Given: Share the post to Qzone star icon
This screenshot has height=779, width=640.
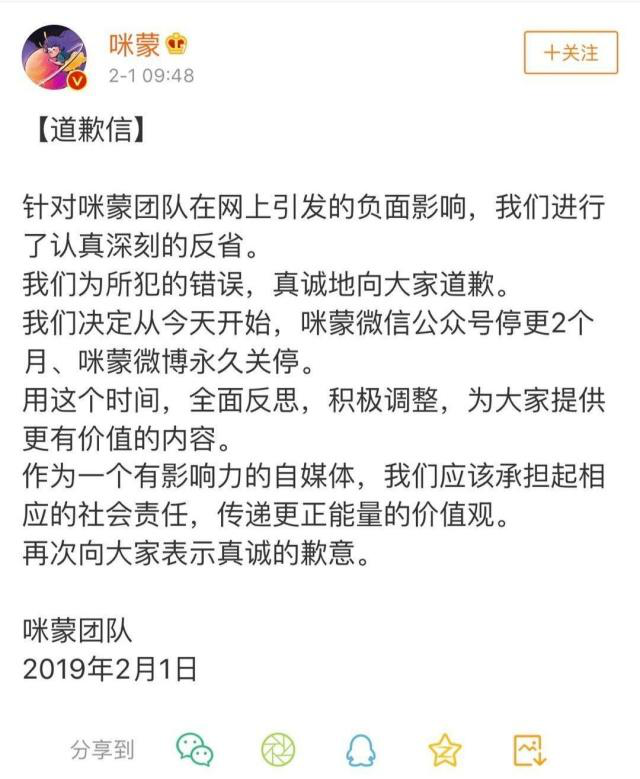Looking at the screenshot, I should pyautogui.click(x=443, y=749).
